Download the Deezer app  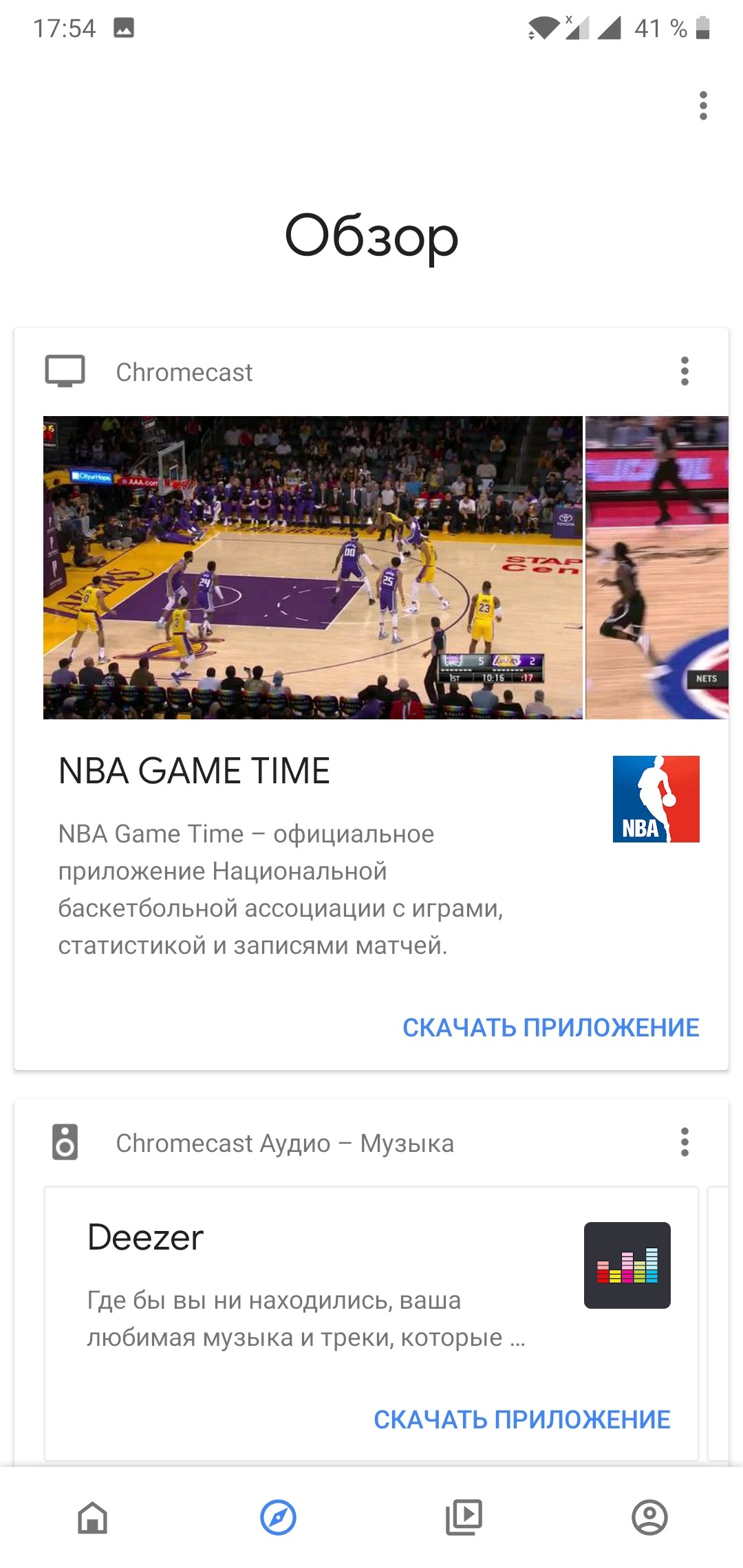(x=521, y=1419)
